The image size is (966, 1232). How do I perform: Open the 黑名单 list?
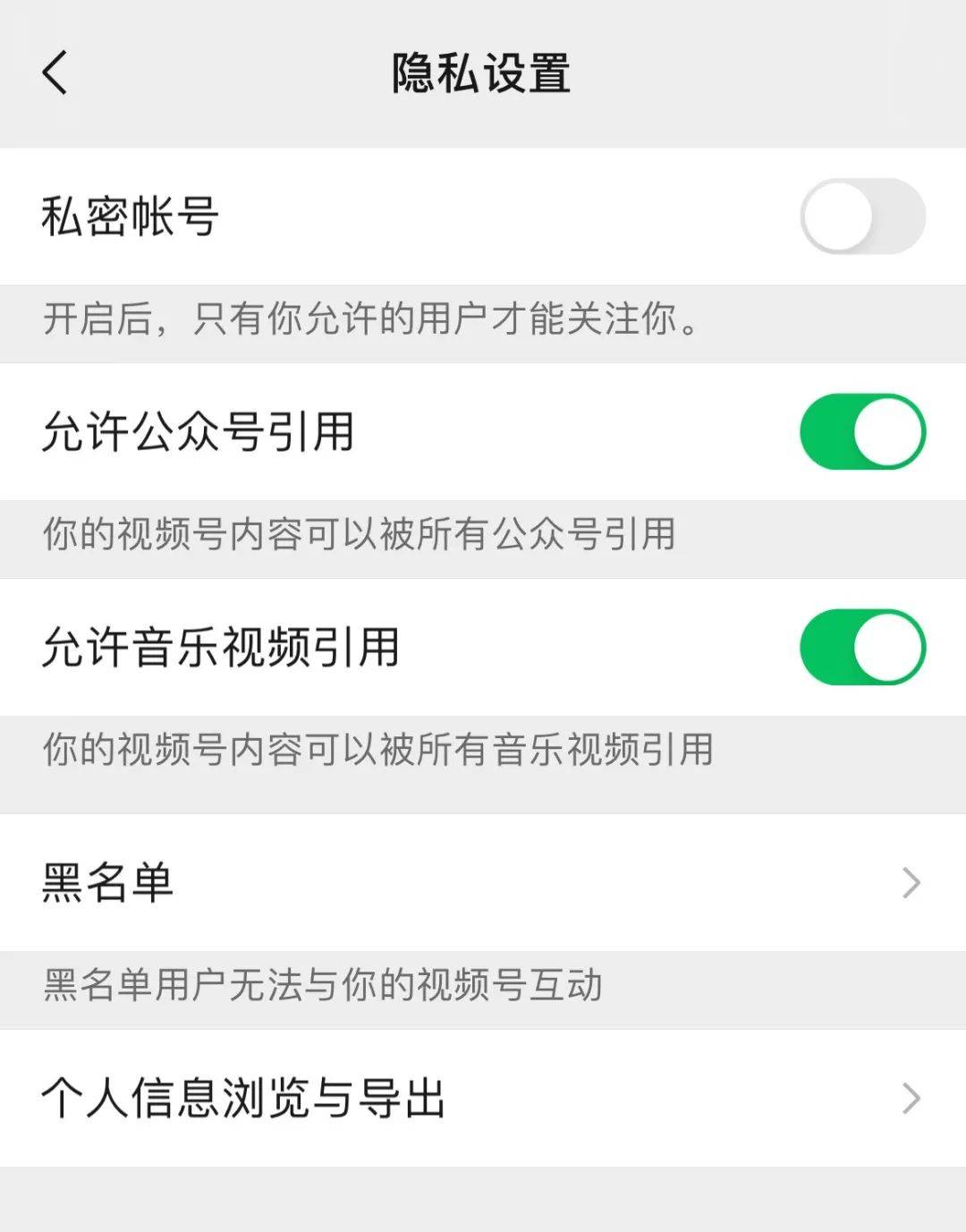(483, 882)
